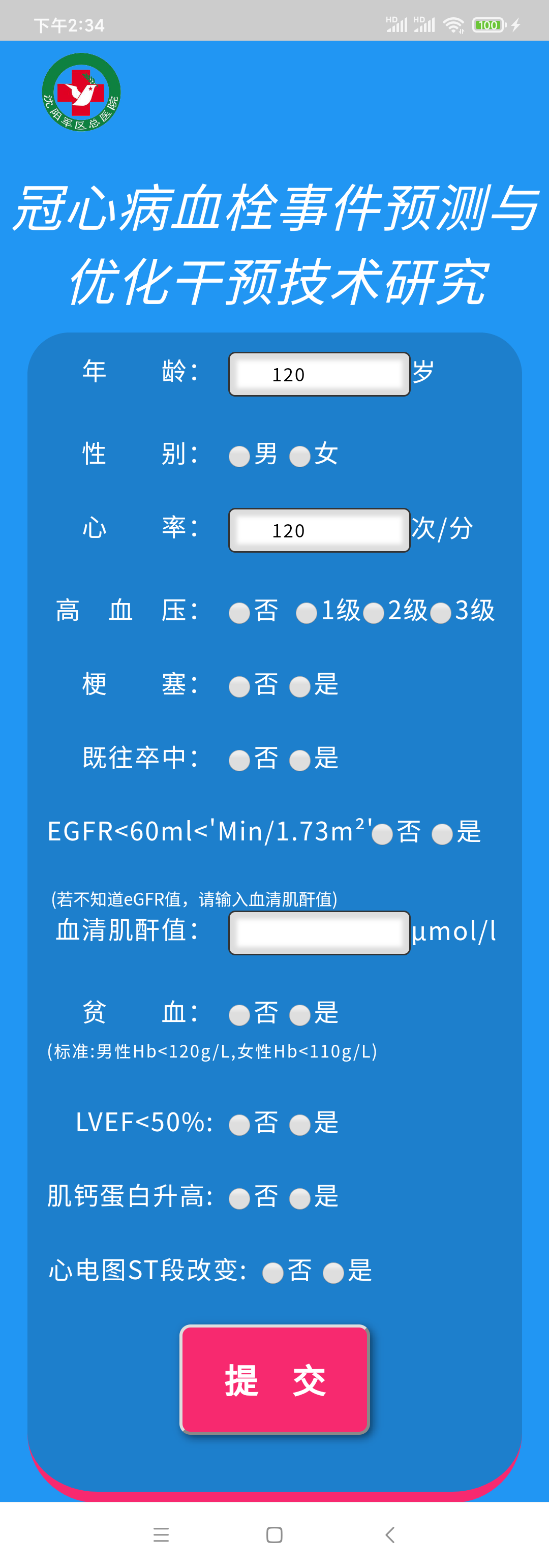Image resolution: width=549 pixels, height=1568 pixels.
Task: Tap the age (年龄) input field
Action: (x=319, y=374)
